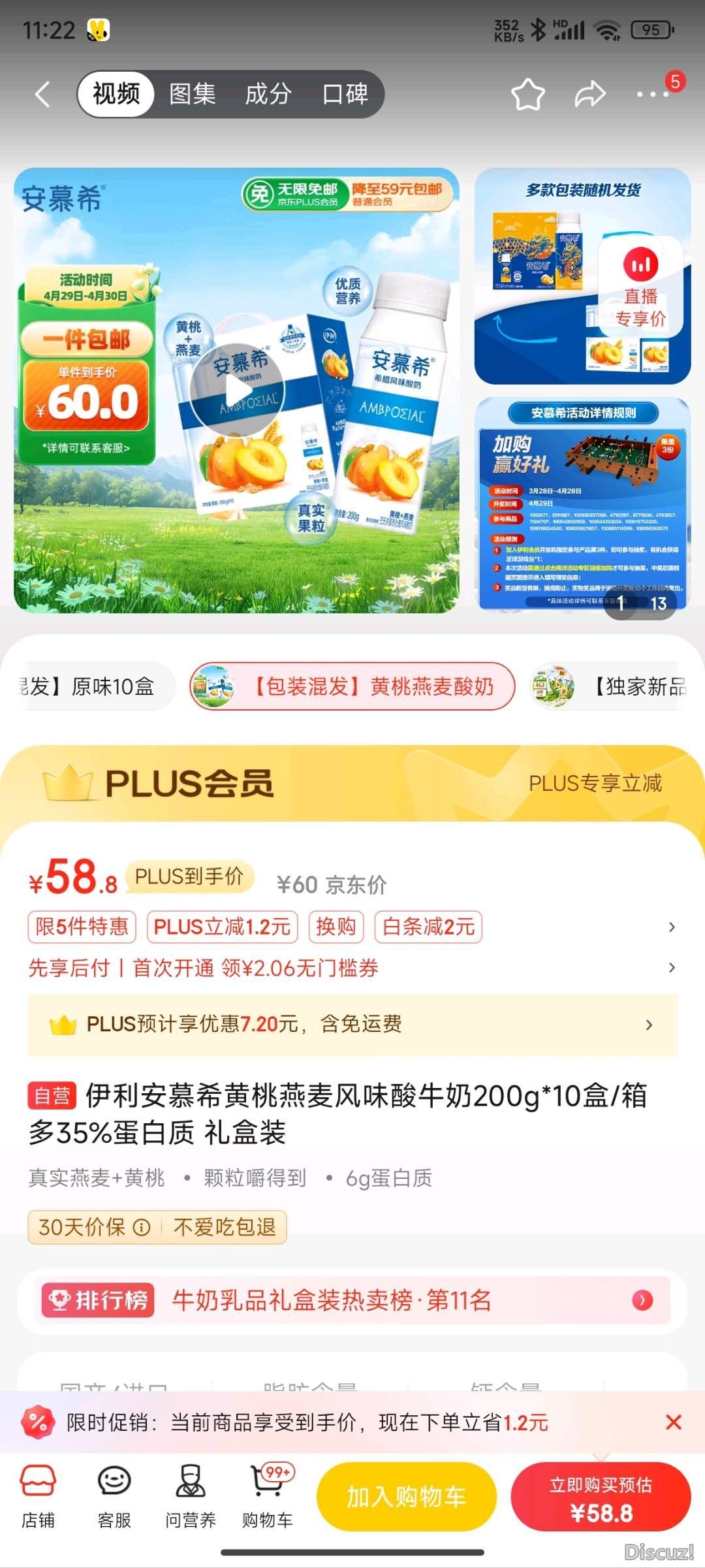Play the product video
This screenshot has height=1568, width=705.
click(x=237, y=391)
